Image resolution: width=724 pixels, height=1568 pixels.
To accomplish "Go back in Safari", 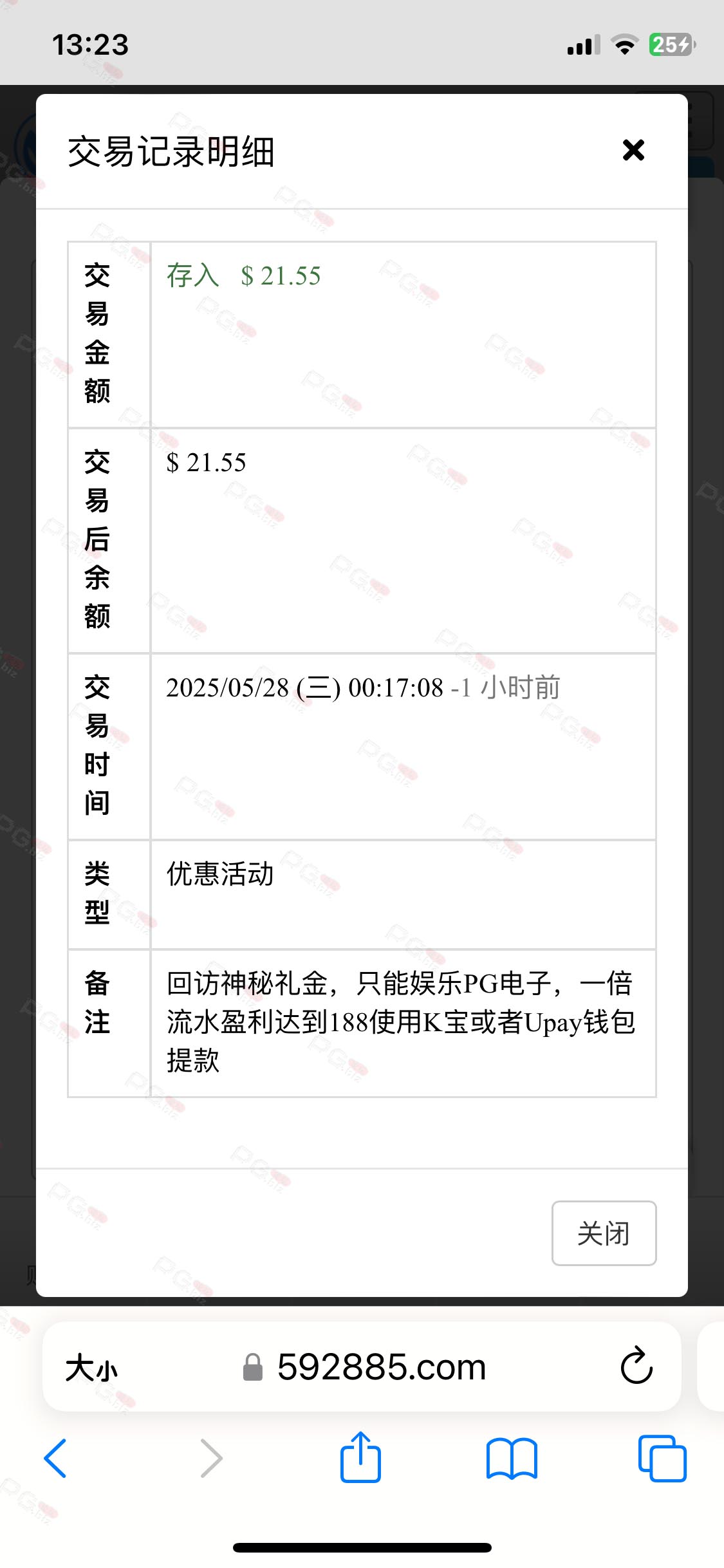I will pyautogui.click(x=55, y=1458).
